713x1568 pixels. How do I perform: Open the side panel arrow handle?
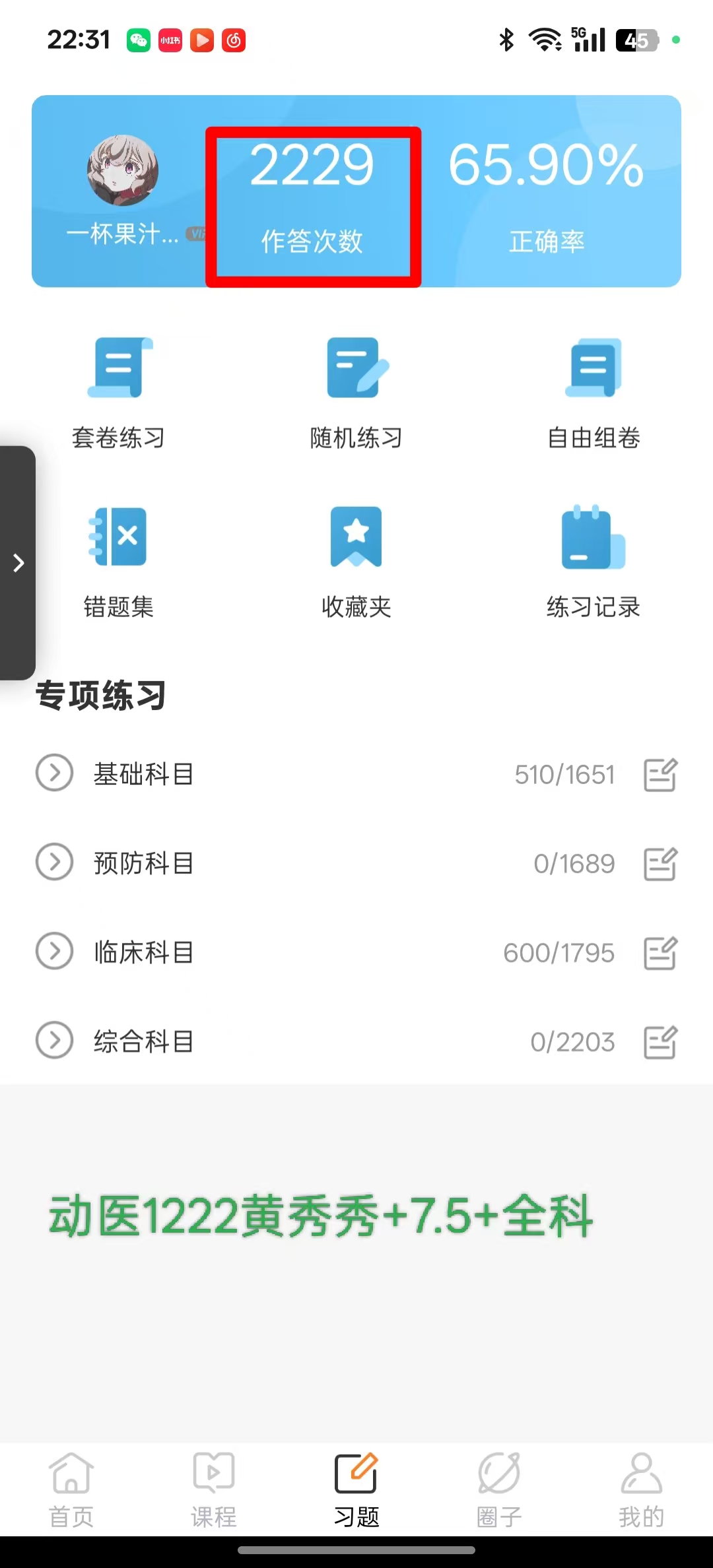(18, 563)
